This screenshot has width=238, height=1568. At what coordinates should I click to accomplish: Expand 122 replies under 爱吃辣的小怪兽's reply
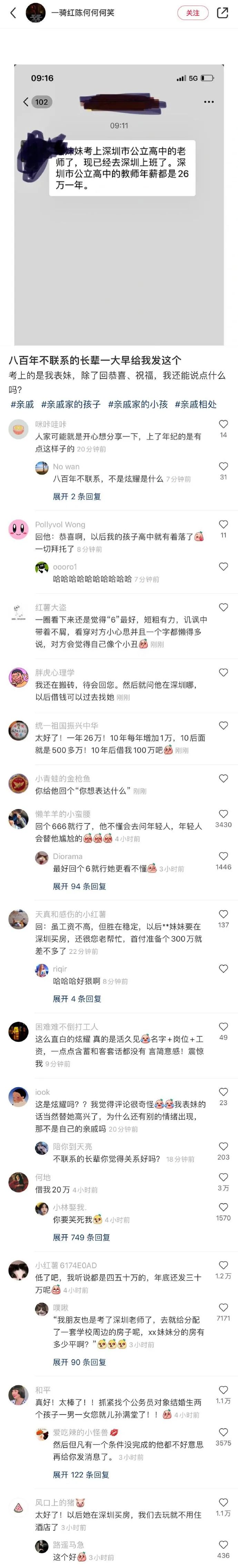coord(81,1475)
